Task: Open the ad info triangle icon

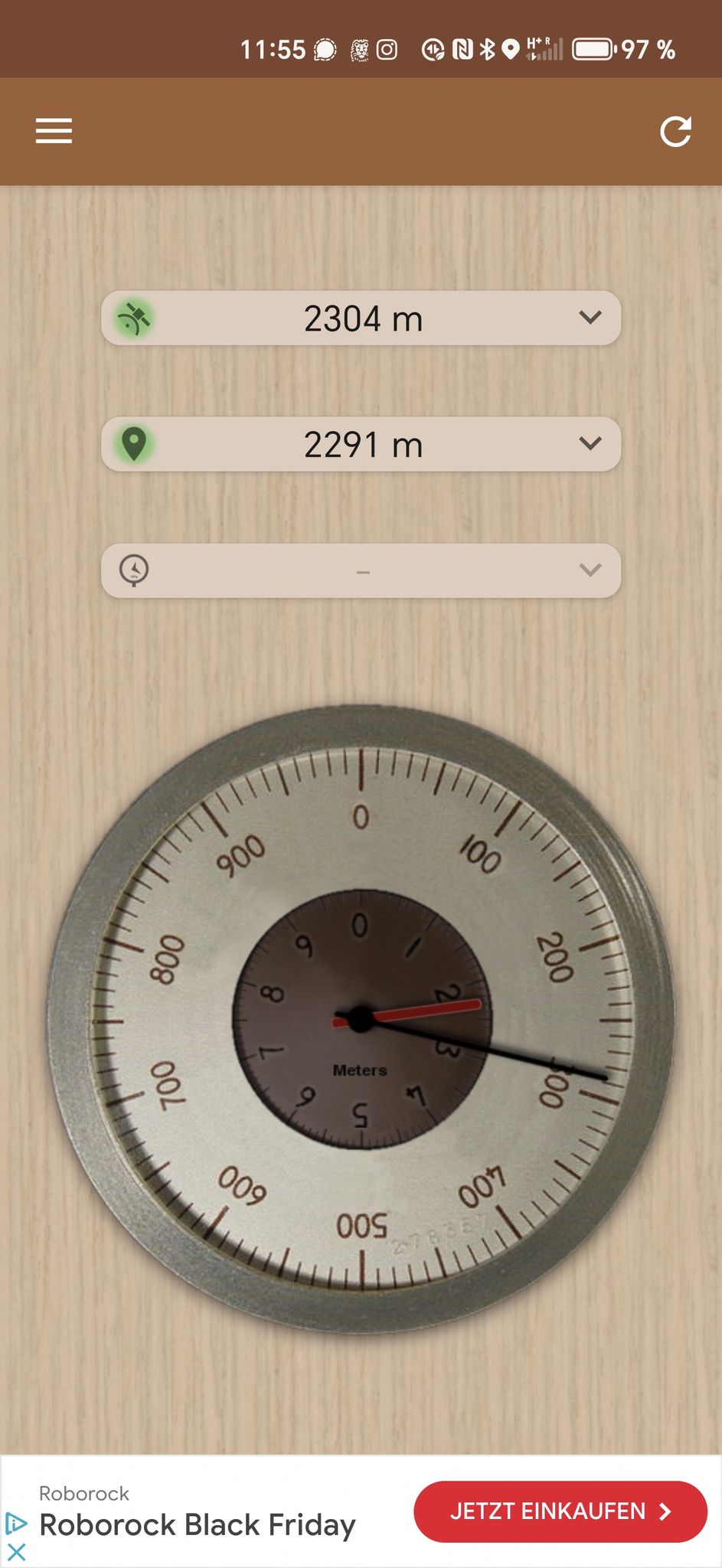Action: click(16, 1524)
